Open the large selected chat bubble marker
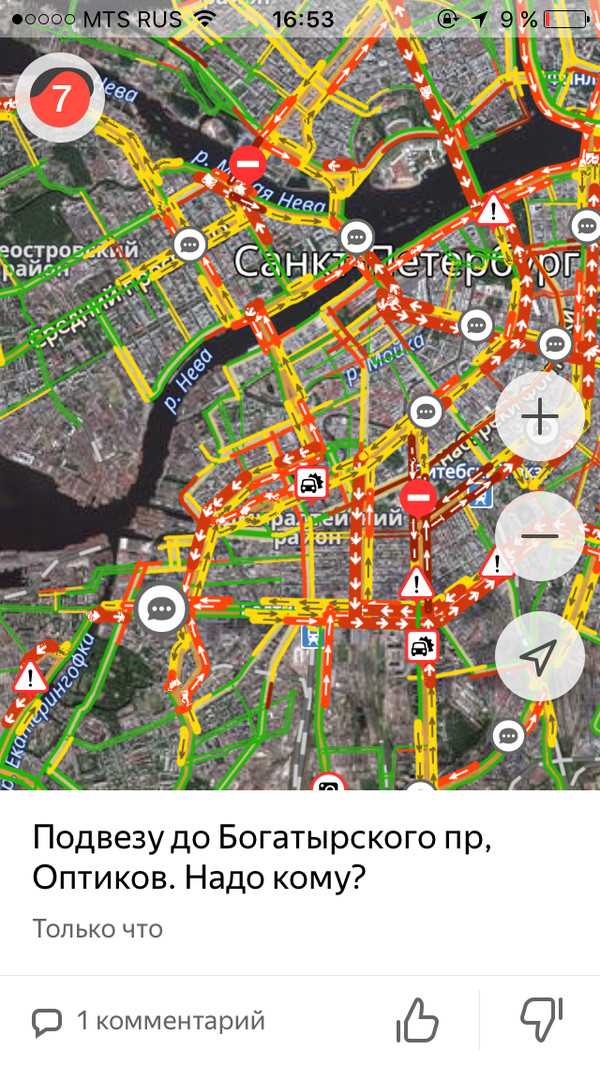Image resolution: width=600 pixels, height=1065 pixels. tap(162, 608)
